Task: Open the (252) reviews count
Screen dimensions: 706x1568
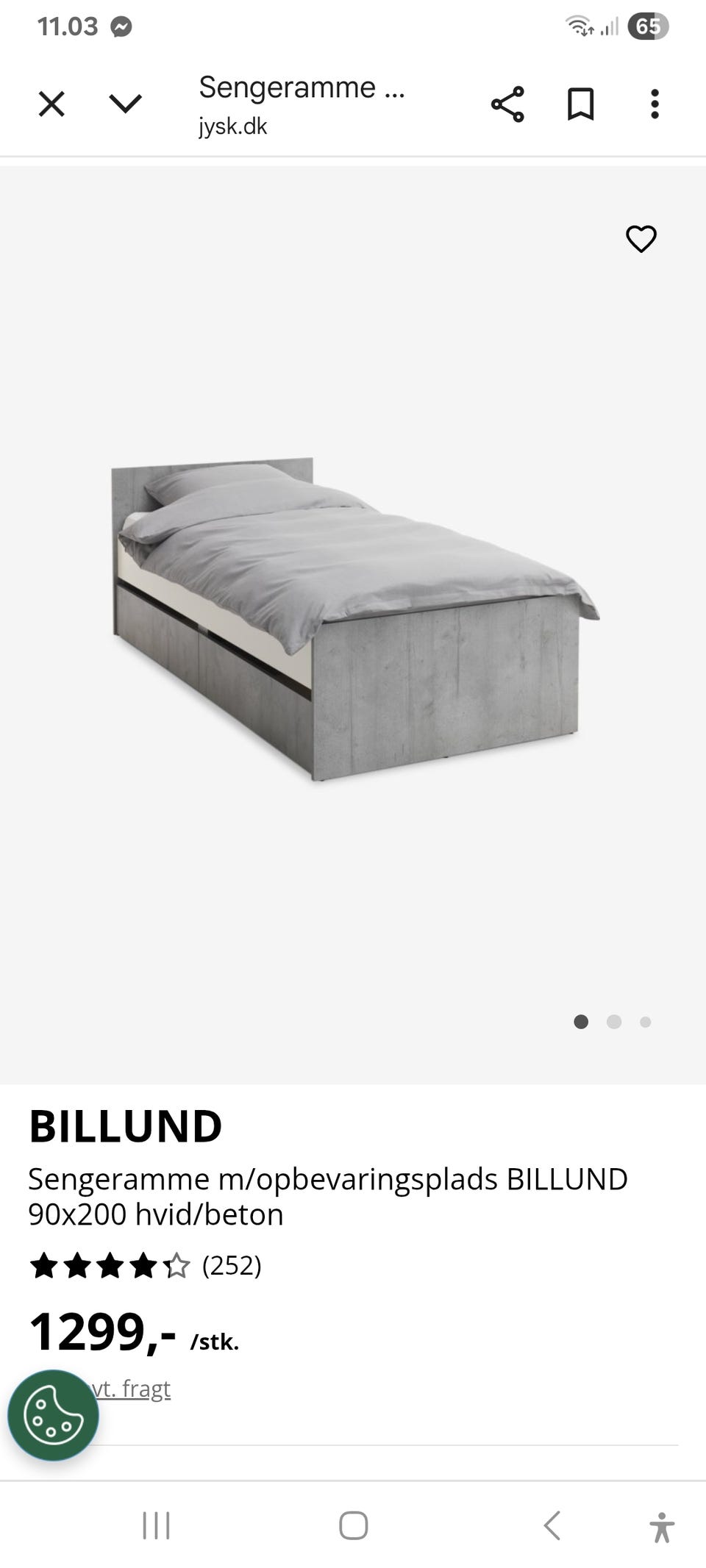Action: pyautogui.click(x=232, y=1261)
